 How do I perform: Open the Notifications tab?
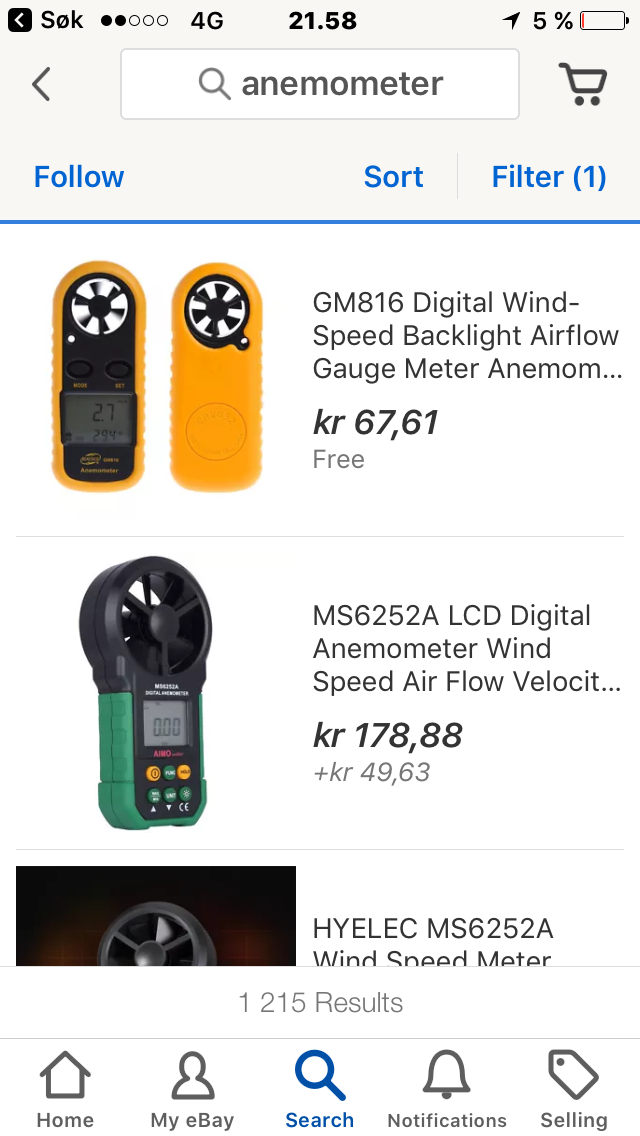point(447,1090)
